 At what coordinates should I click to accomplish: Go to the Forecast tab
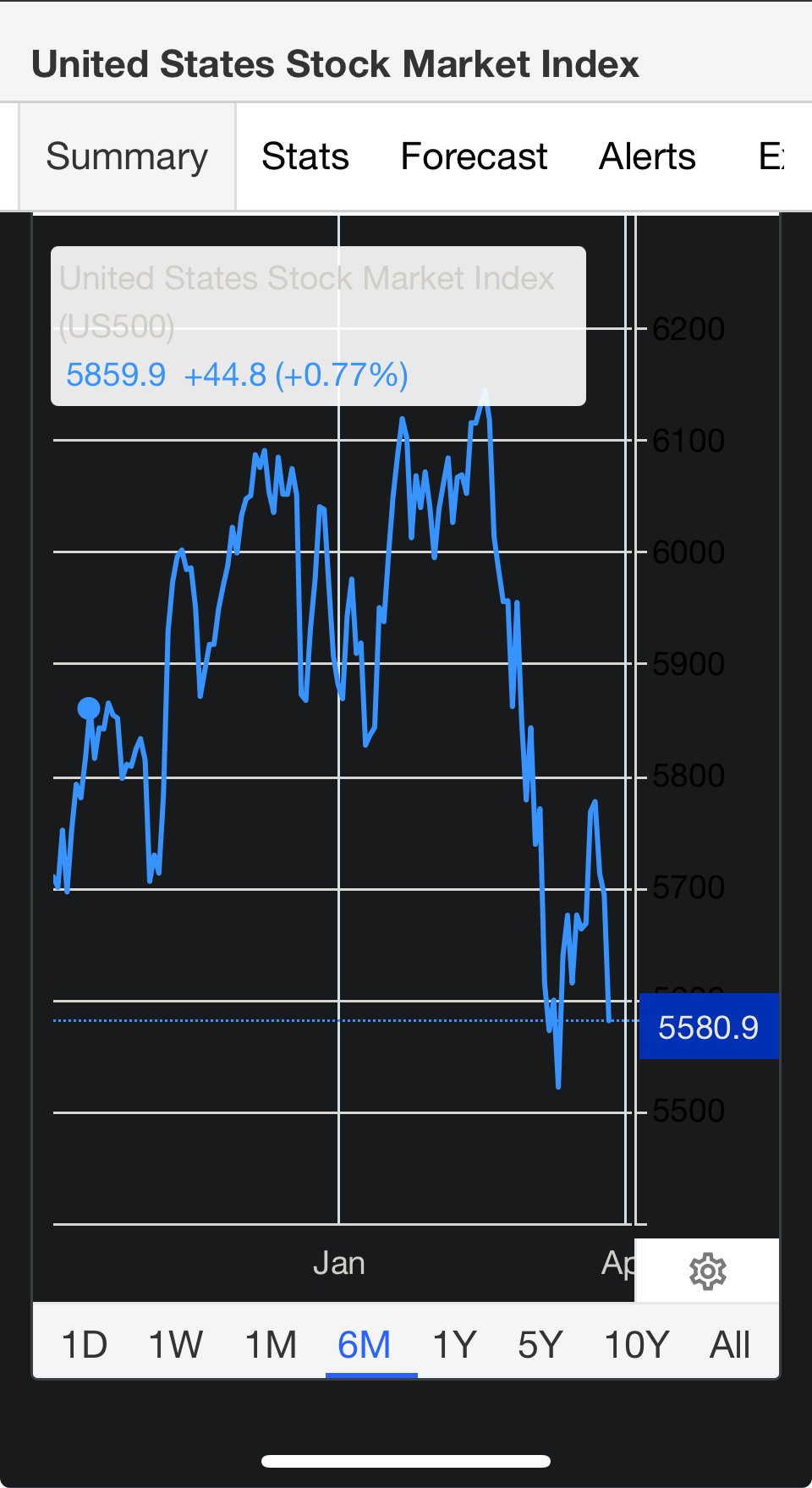[x=474, y=156]
